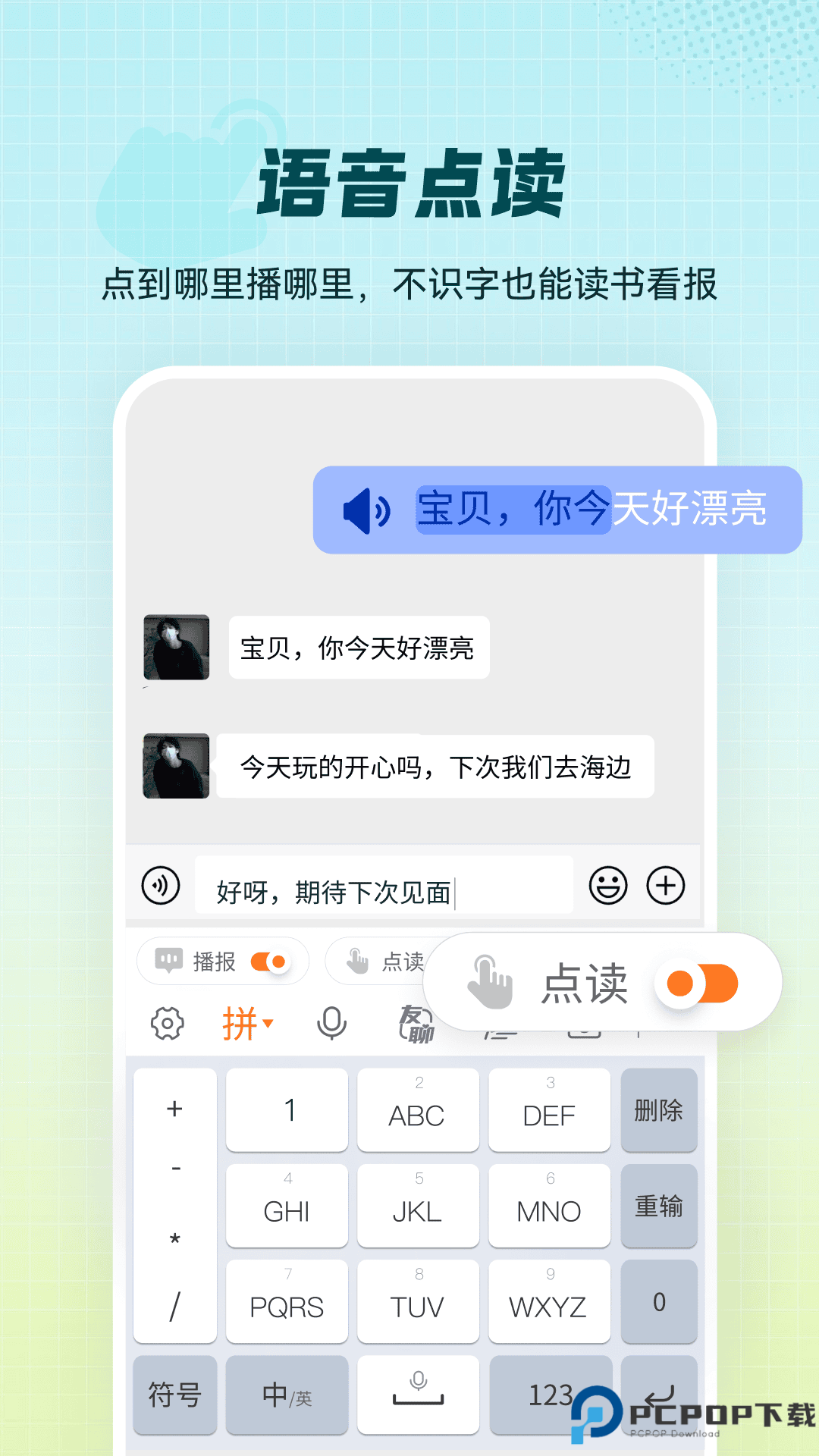Open the plus icon beside the emoji

pos(666,884)
